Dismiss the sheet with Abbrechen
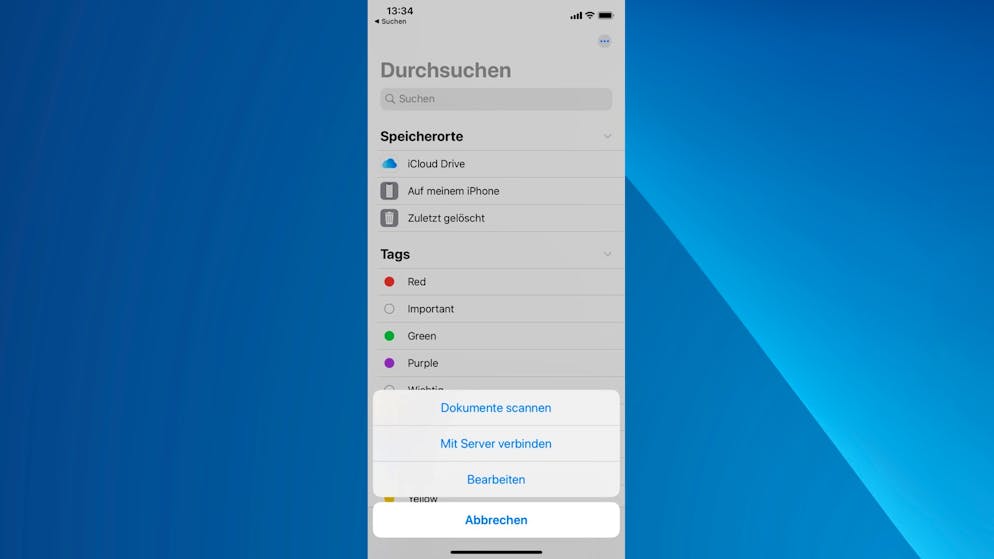This screenshot has height=559, width=994. (x=496, y=520)
